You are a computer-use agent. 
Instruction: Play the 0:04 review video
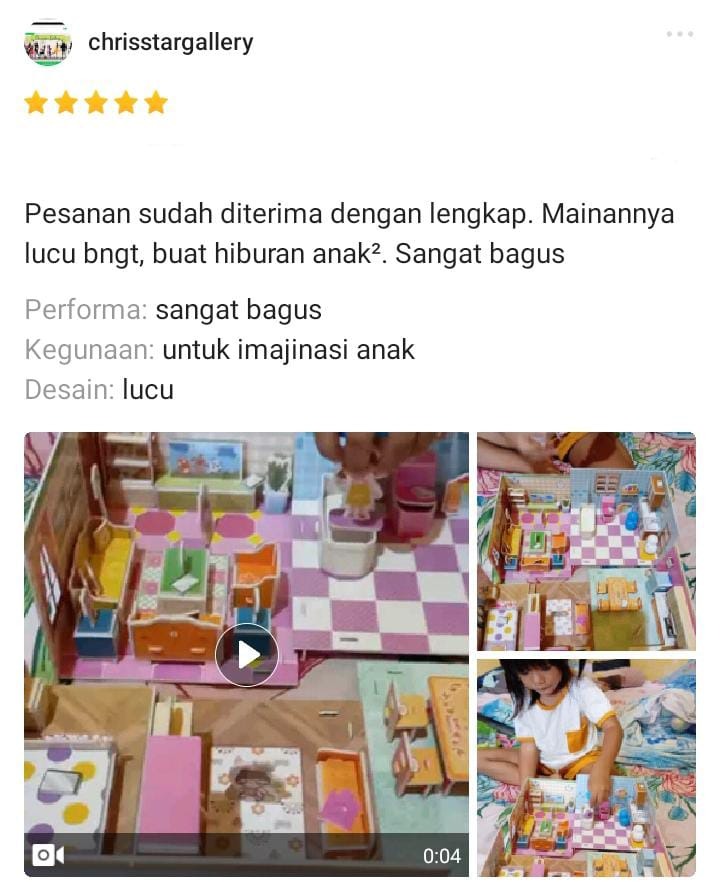tap(247, 655)
